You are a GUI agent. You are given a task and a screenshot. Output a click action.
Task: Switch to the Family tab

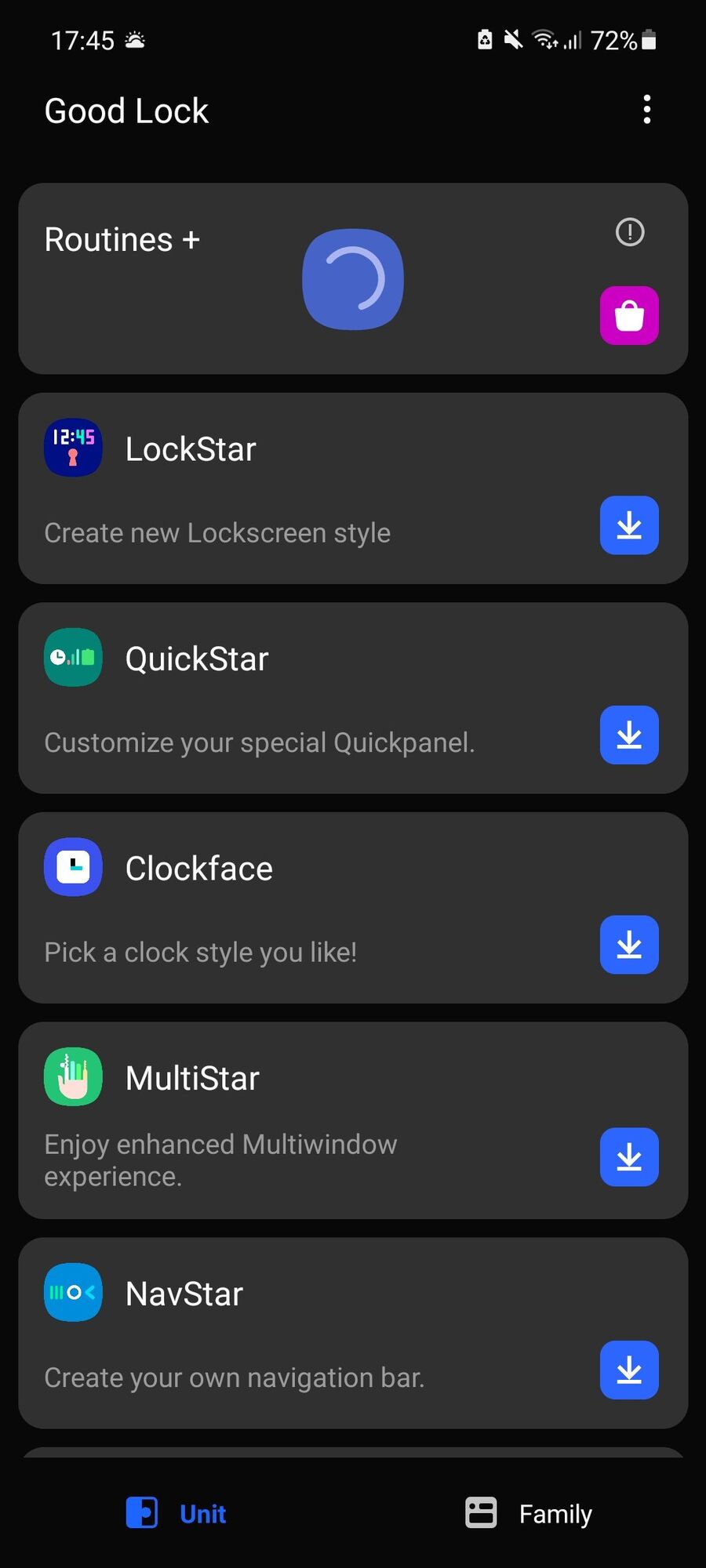(529, 1514)
